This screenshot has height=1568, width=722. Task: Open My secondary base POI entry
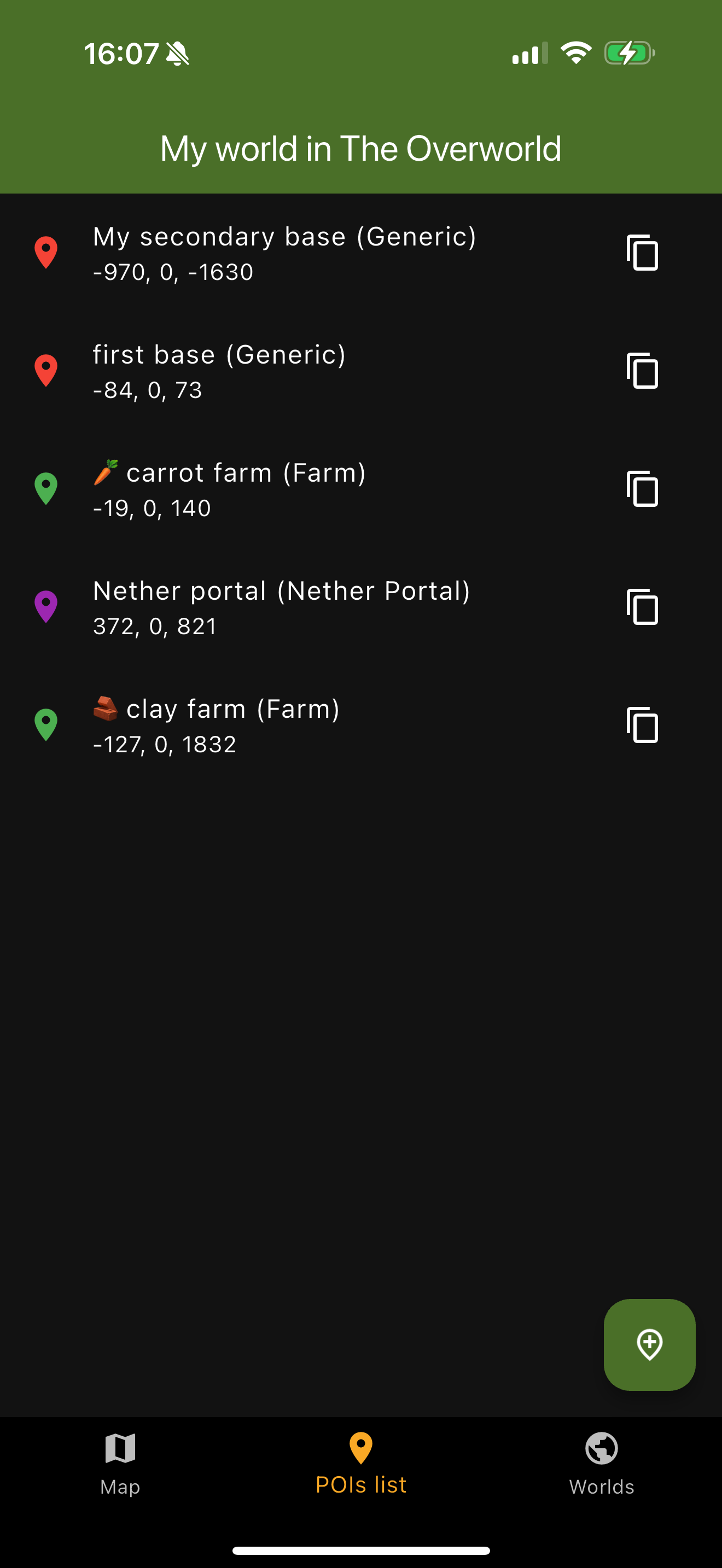[274, 254]
